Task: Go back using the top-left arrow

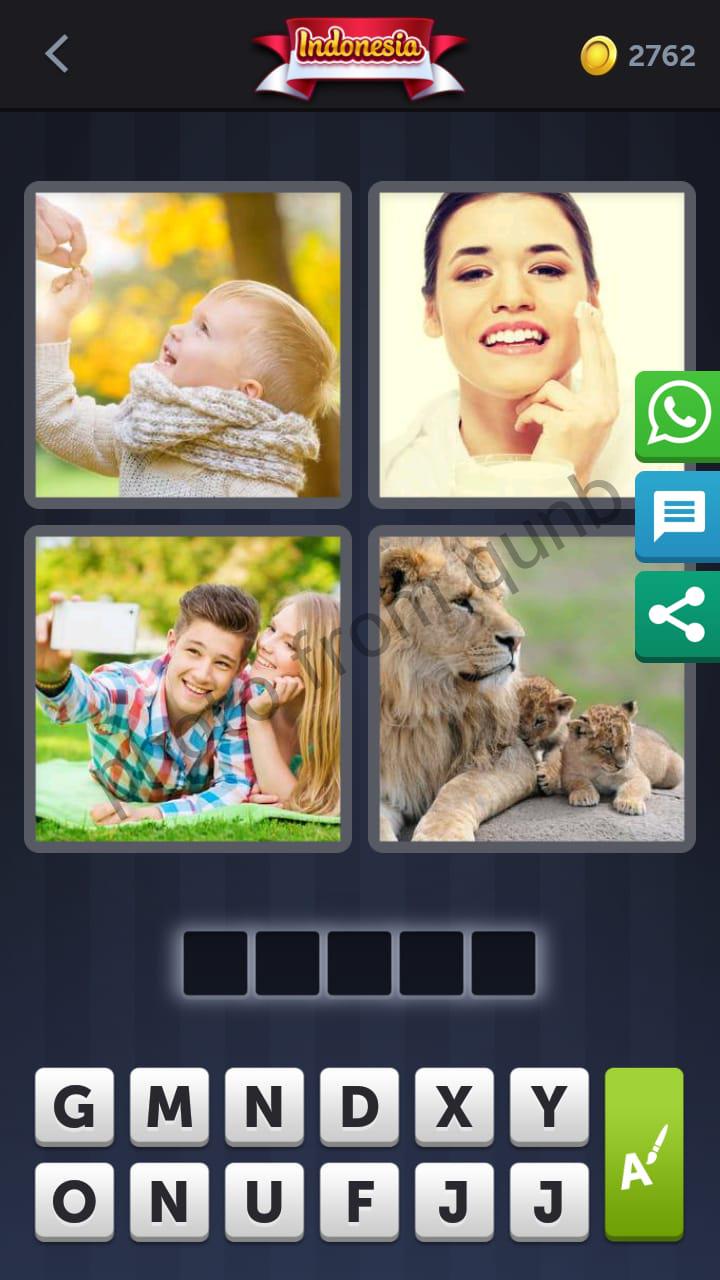Action: click(x=57, y=54)
